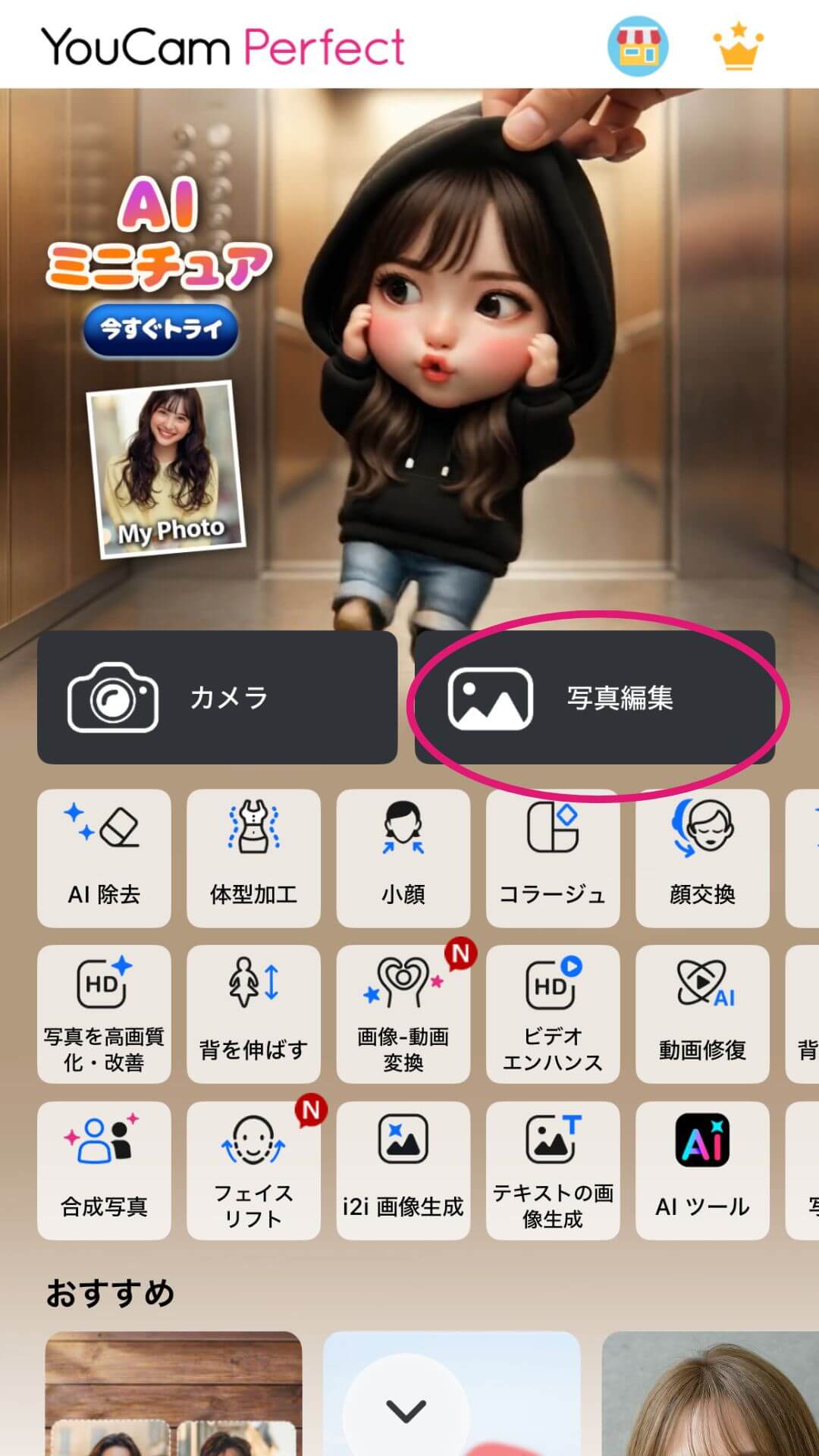Viewport: 819px width, 1456px height.
Task: Open the HD photo enhancement tool
Action: point(102,1012)
